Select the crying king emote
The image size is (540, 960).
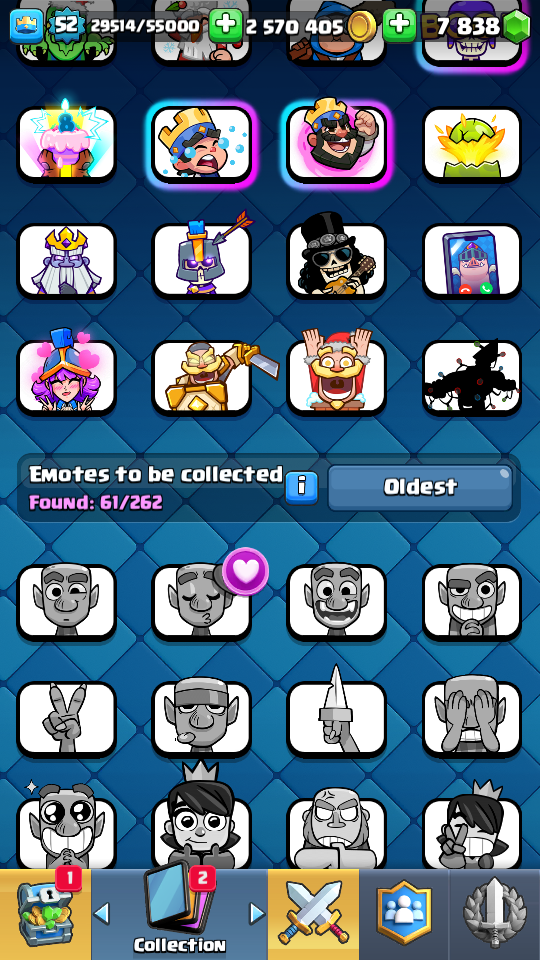coord(201,144)
